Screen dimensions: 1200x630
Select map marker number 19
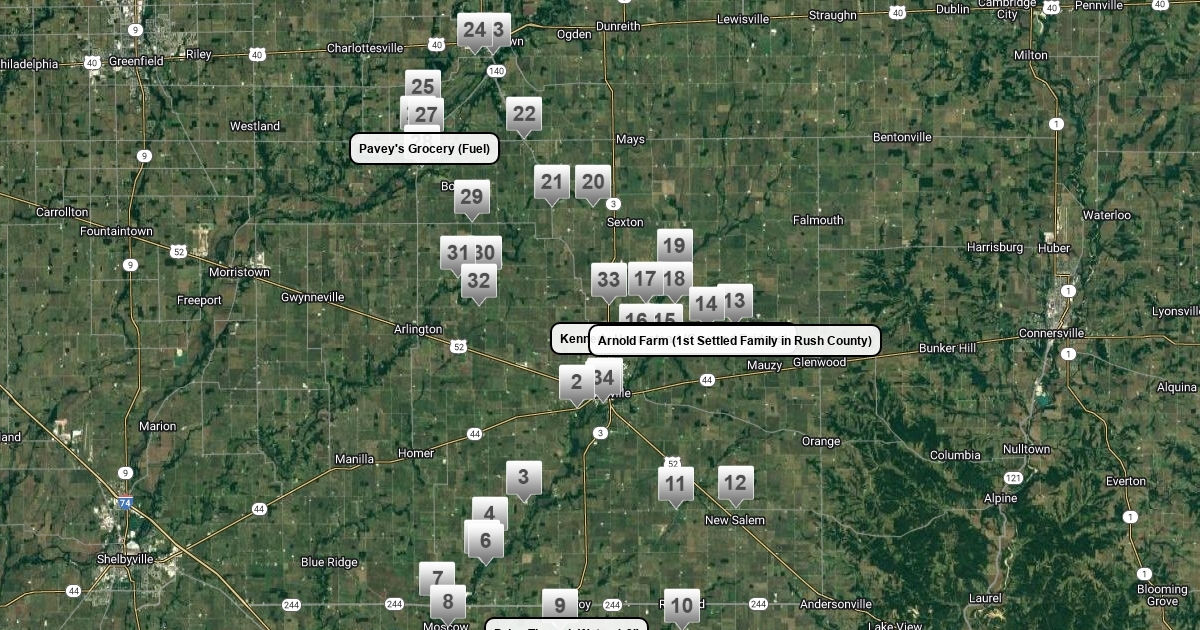pyautogui.click(x=674, y=246)
